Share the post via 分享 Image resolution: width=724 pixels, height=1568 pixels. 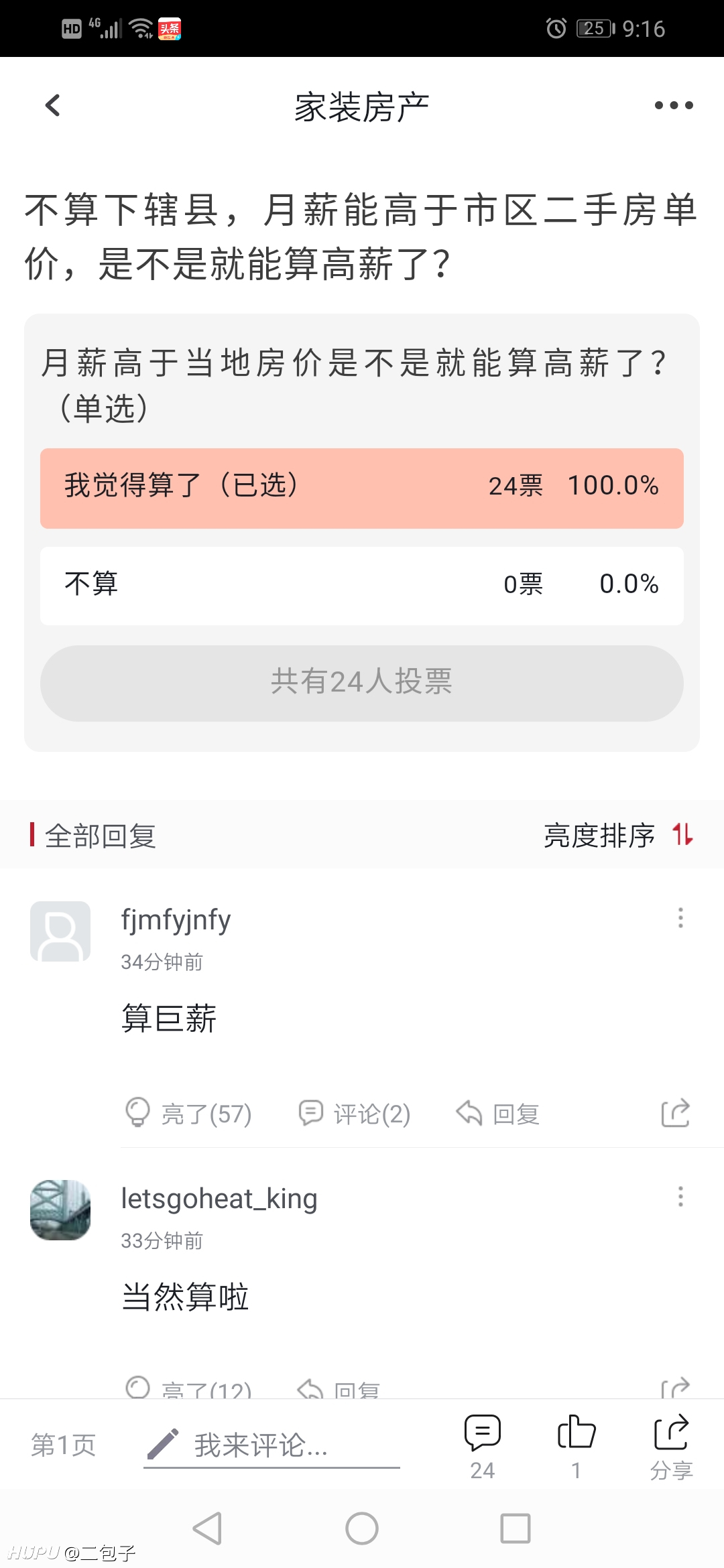click(x=671, y=1447)
